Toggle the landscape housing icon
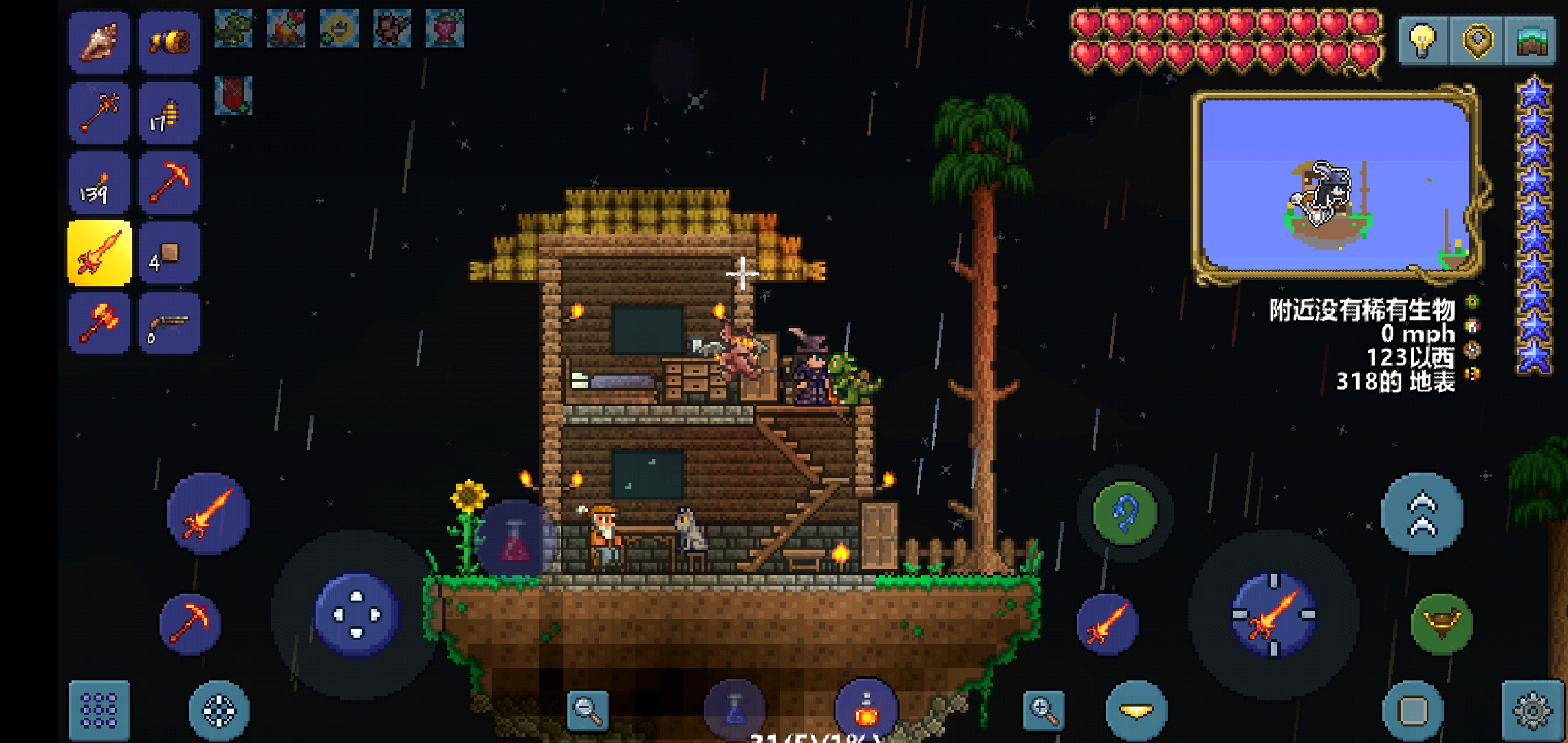This screenshot has width=1568, height=743. pos(1531,41)
